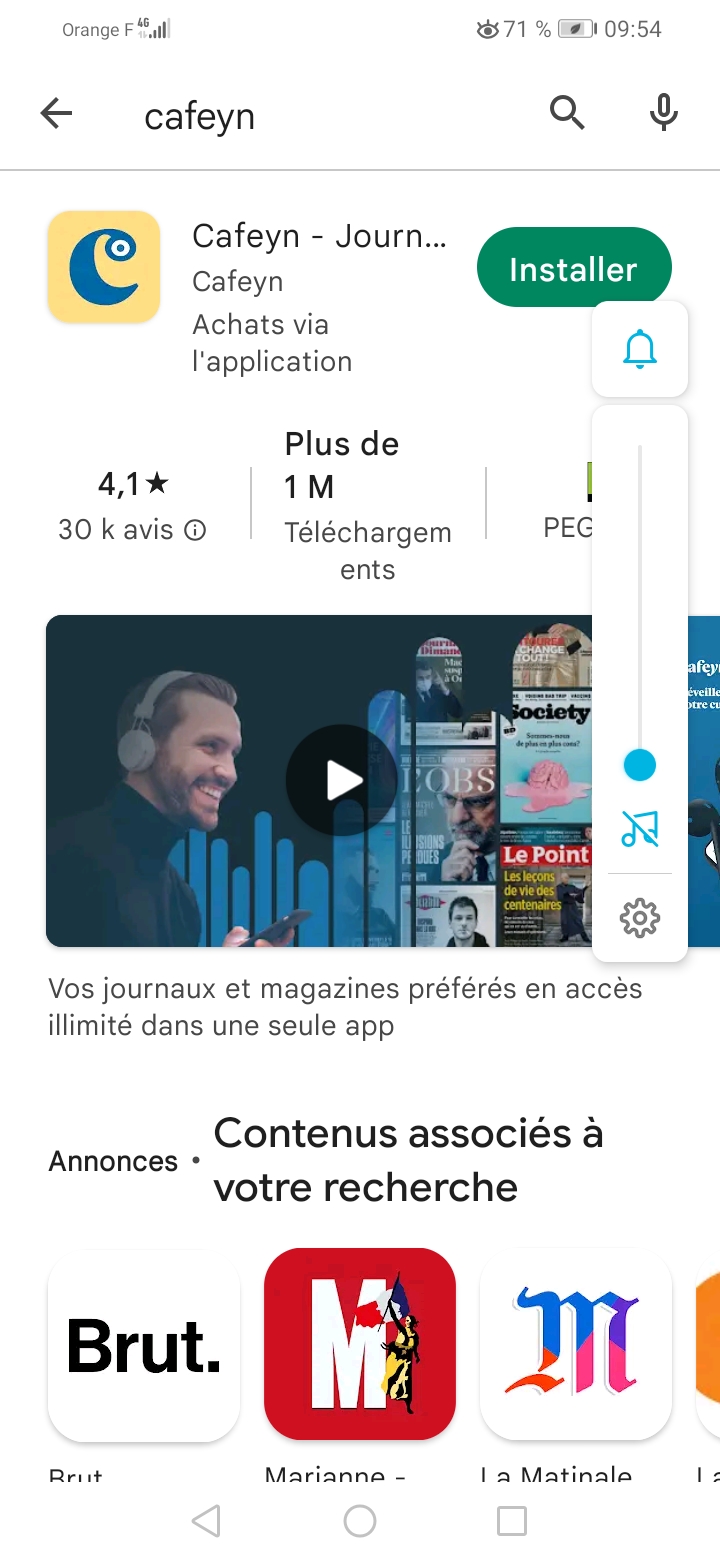Image resolution: width=720 pixels, height=1560 pixels.
Task: Open the La Matinale app card
Action: [x=576, y=1344]
